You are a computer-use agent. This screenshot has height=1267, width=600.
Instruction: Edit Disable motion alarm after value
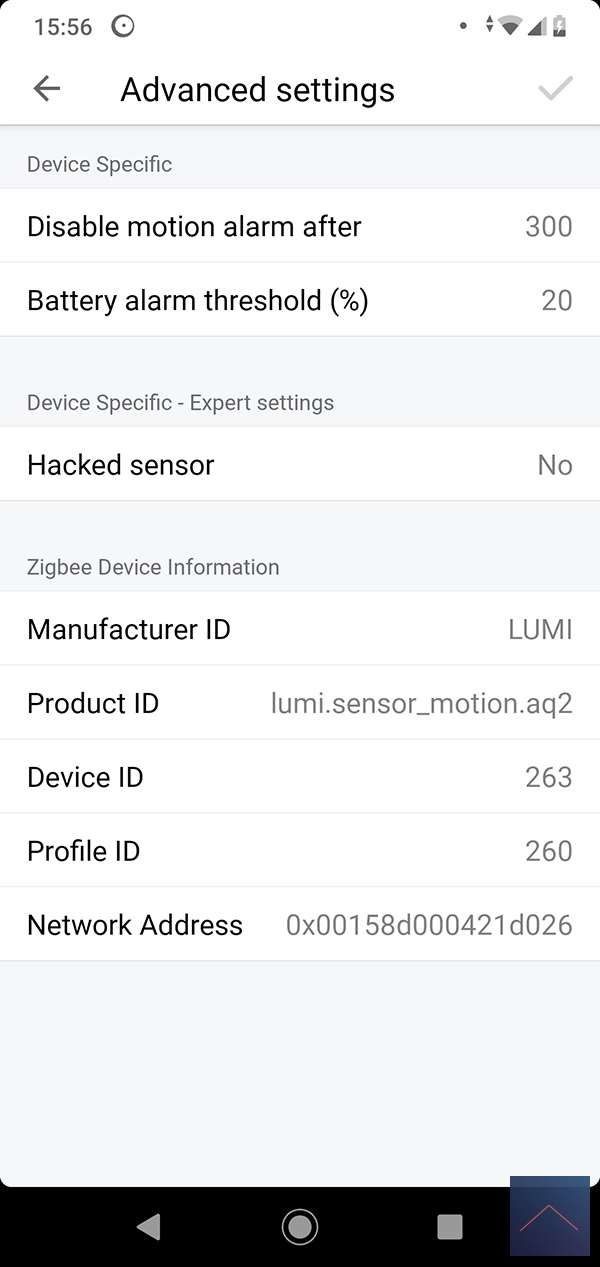click(x=300, y=226)
